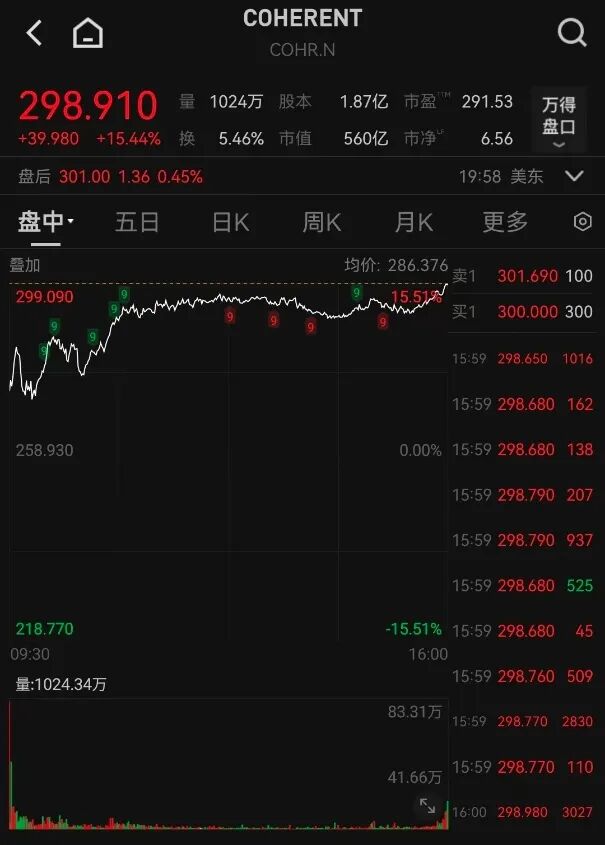Expand the chart to full screen
The width and height of the screenshot is (605, 845).
point(427,806)
